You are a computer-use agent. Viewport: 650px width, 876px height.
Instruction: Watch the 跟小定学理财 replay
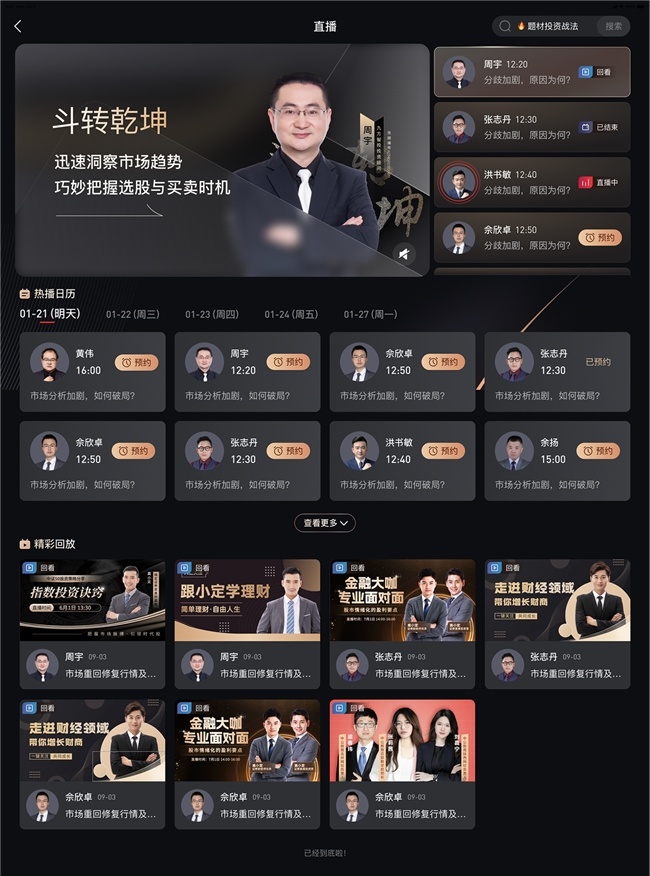click(x=247, y=601)
